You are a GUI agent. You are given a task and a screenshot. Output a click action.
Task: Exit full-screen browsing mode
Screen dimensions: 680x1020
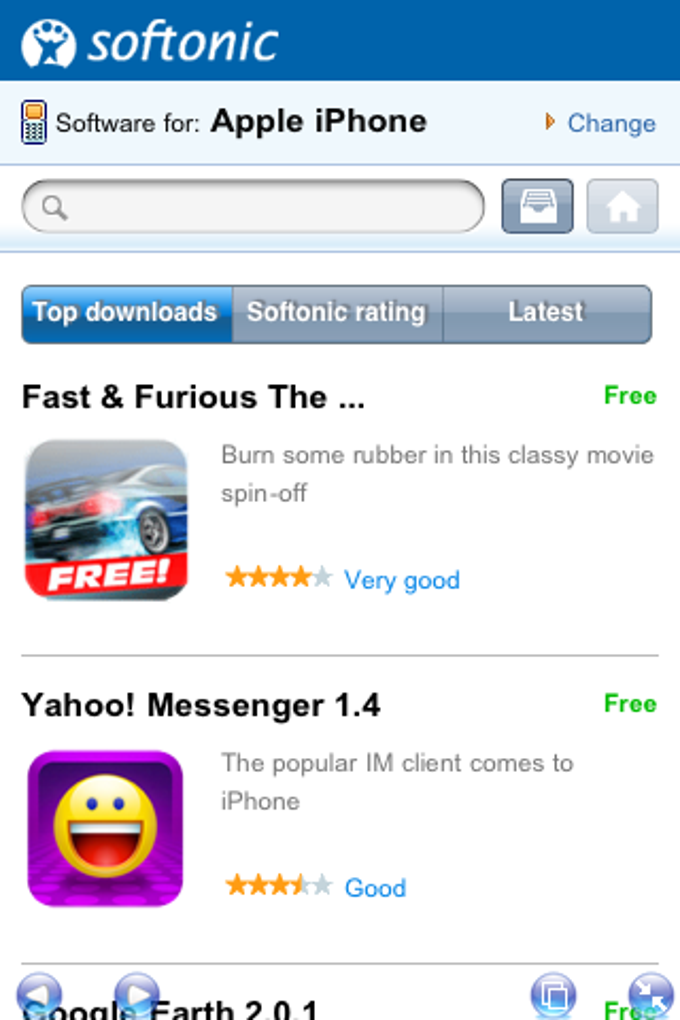(x=650, y=995)
